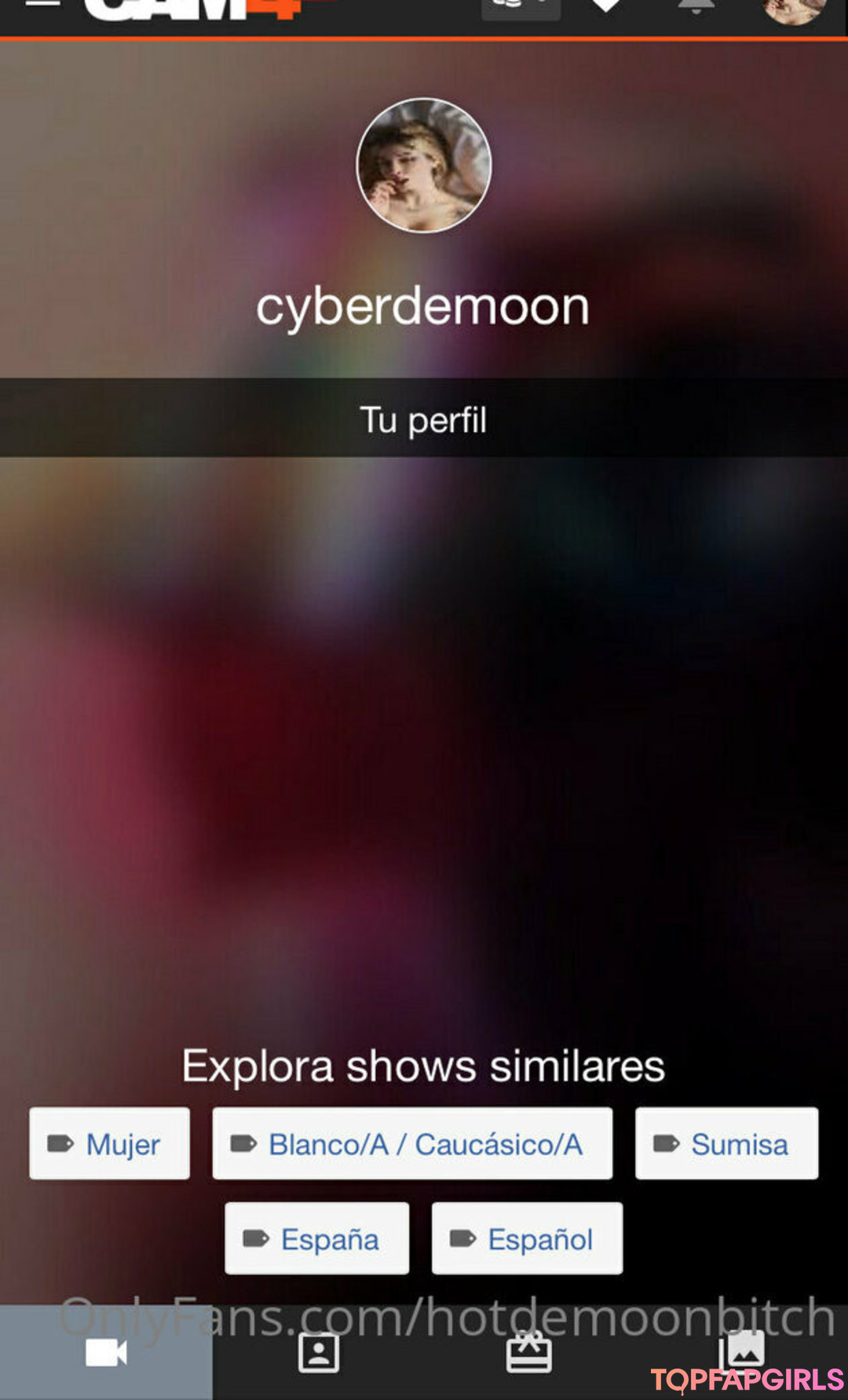Switch to the video camera tab

coord(106,1353)
